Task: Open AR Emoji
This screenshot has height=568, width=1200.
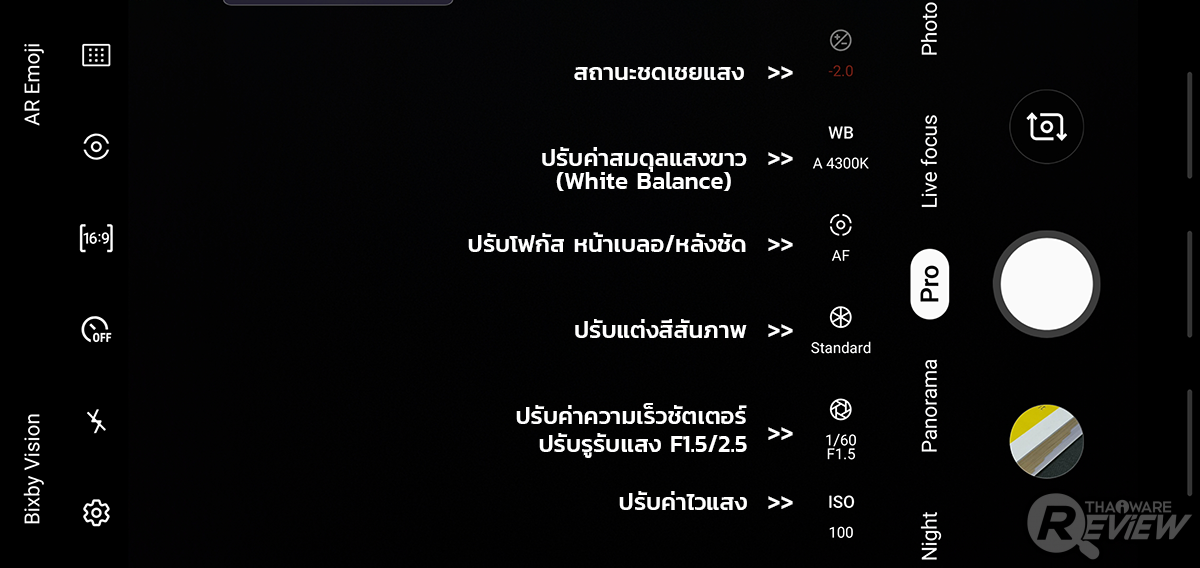Action: pyautogui.click(x=33, y=84)
